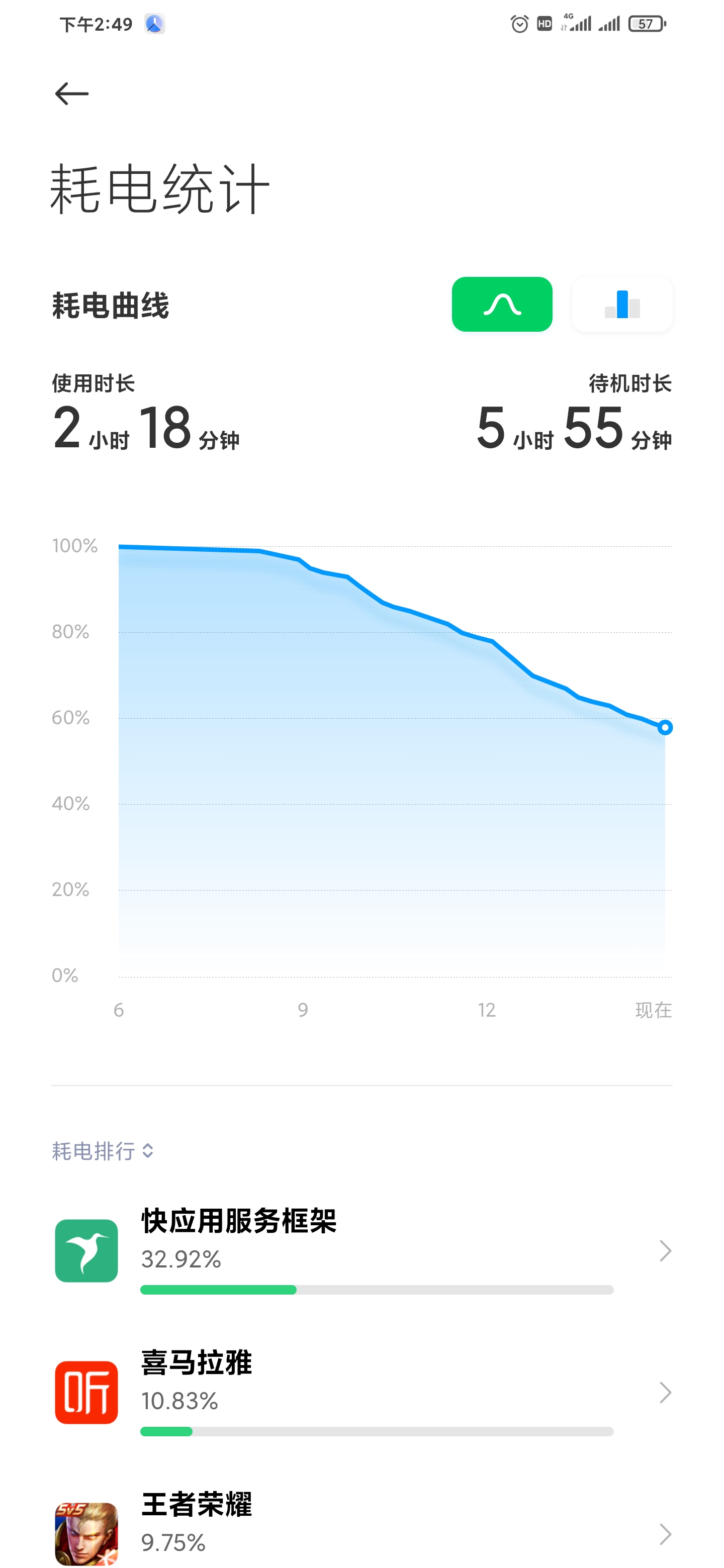
Task: Open the 耗电排行 sorting dropdown
Action: point(103,1150)
